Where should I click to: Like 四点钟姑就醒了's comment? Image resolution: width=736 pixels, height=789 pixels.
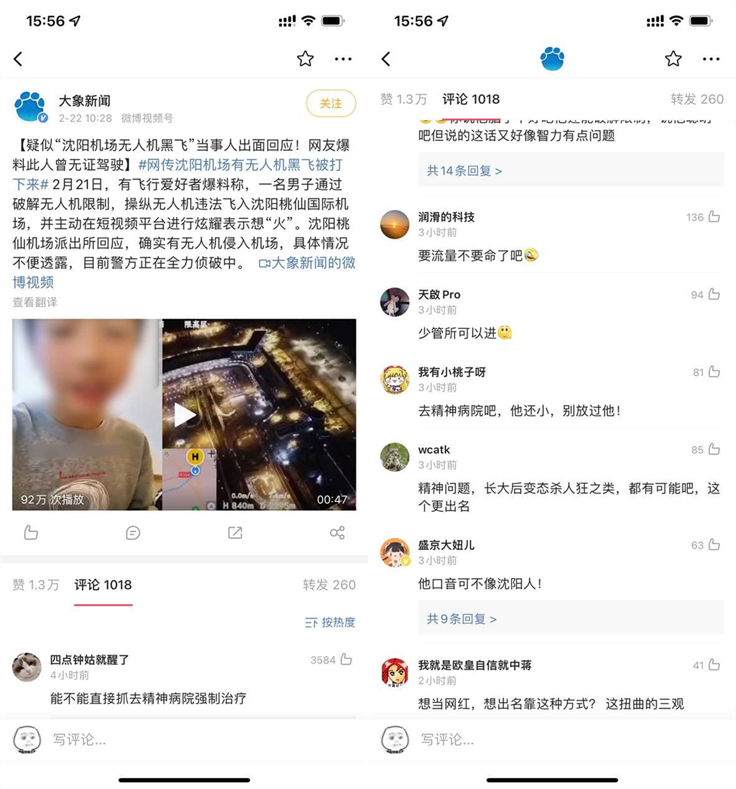(345, 660)
